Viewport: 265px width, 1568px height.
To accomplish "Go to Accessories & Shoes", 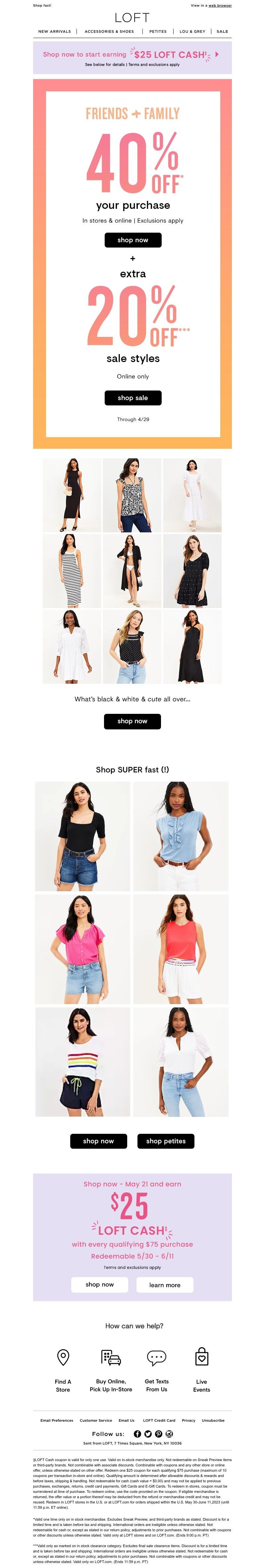I will [109, 31].
